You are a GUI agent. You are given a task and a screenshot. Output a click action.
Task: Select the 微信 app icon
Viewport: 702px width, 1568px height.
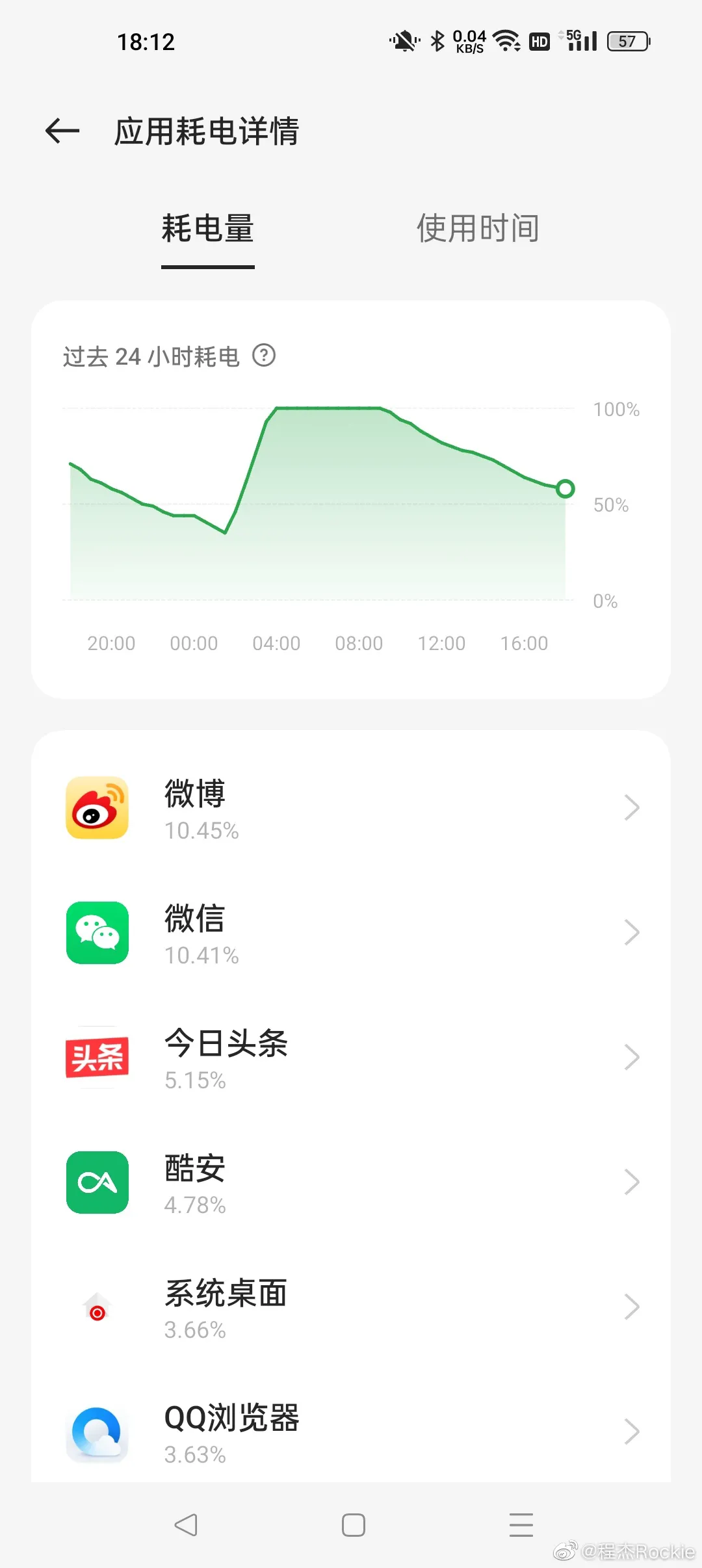point(96,933)
